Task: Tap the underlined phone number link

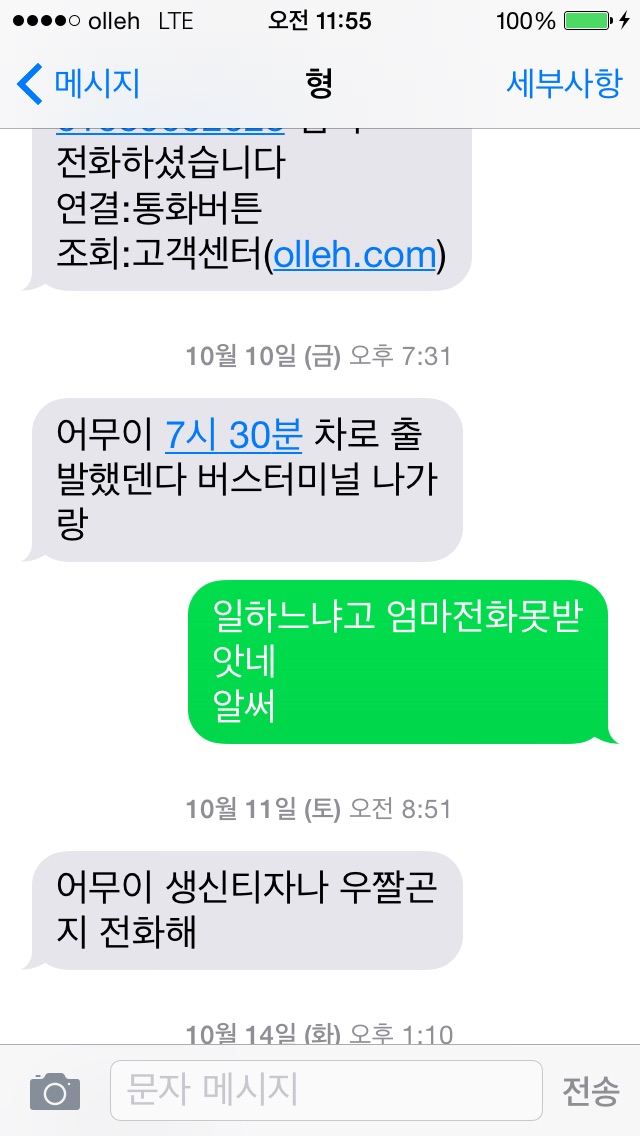Action: point(170,132)
